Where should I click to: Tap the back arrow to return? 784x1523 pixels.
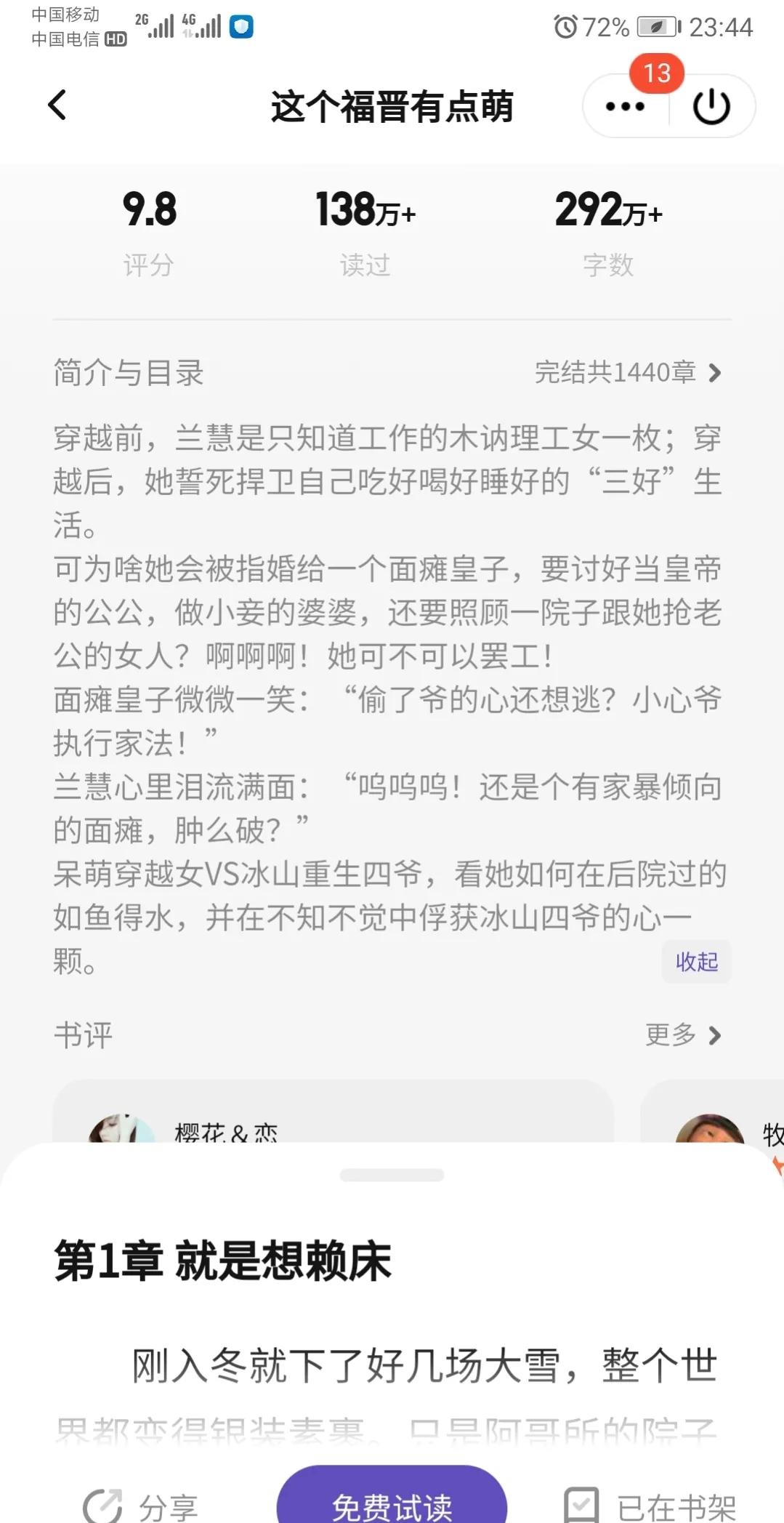[x=57, y=105]
